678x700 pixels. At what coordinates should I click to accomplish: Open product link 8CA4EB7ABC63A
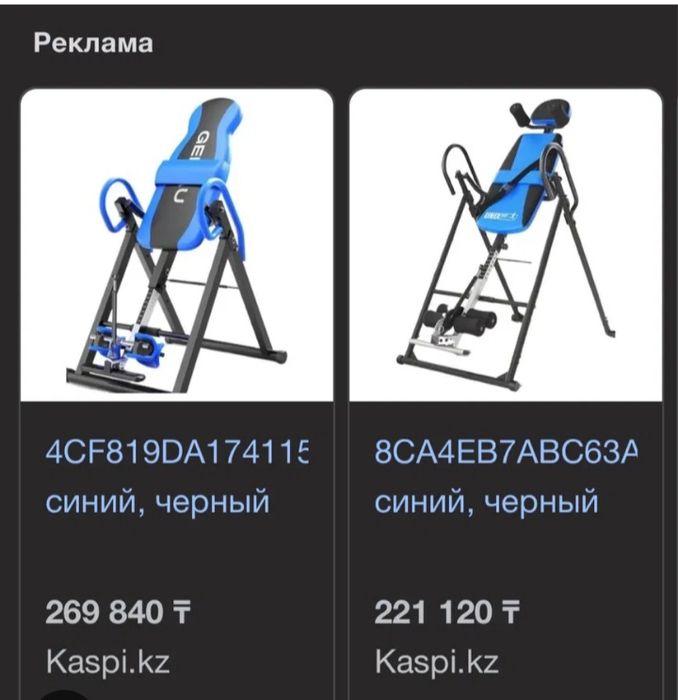(505, 452)
